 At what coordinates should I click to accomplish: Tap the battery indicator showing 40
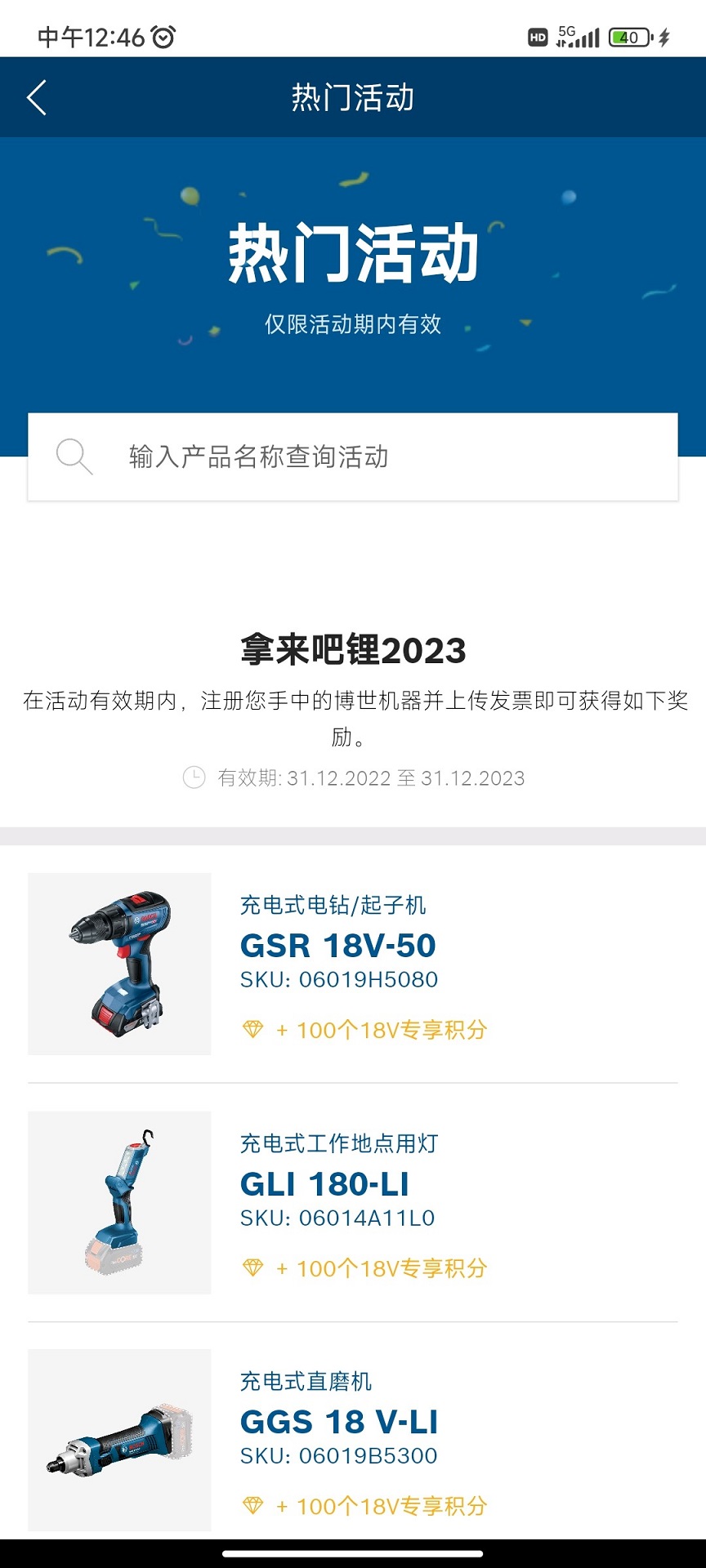pyautogui.click(x=631, y=36)
